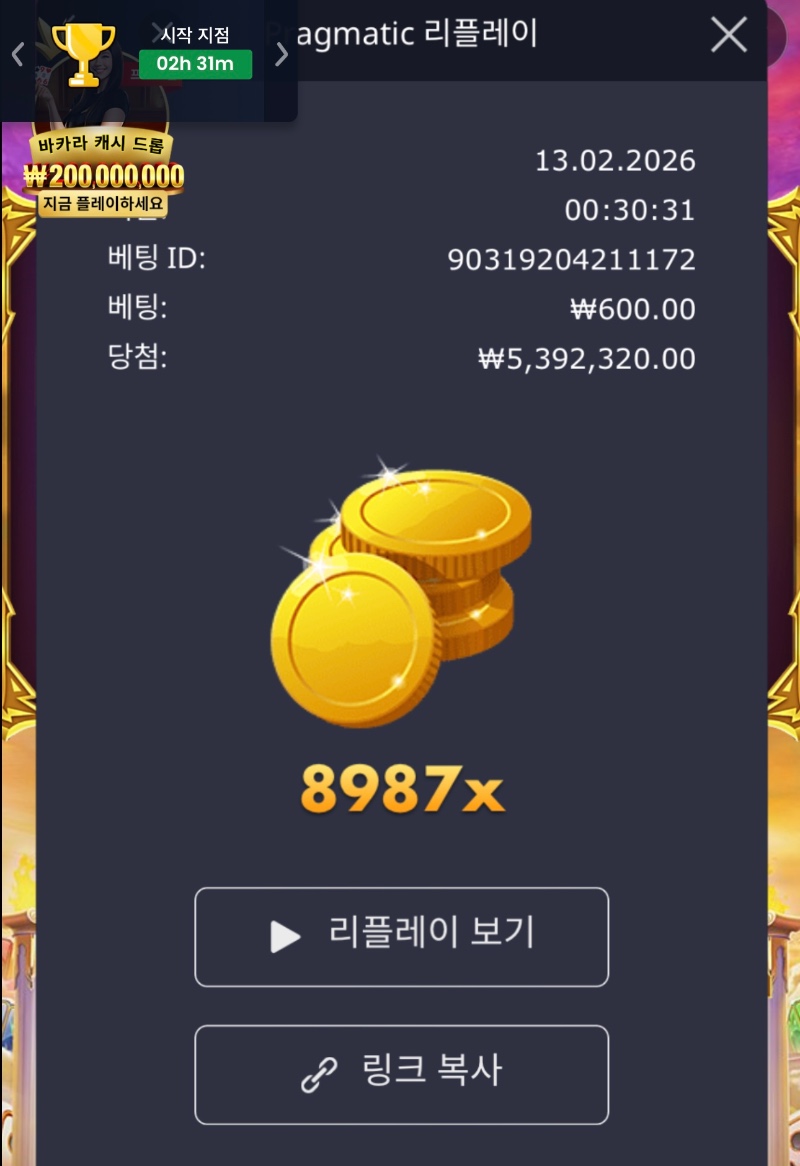This screenshot has height=1166, width=800.
Task: Close the Pragmatic replay dialog
Action: tap(728, 36)
